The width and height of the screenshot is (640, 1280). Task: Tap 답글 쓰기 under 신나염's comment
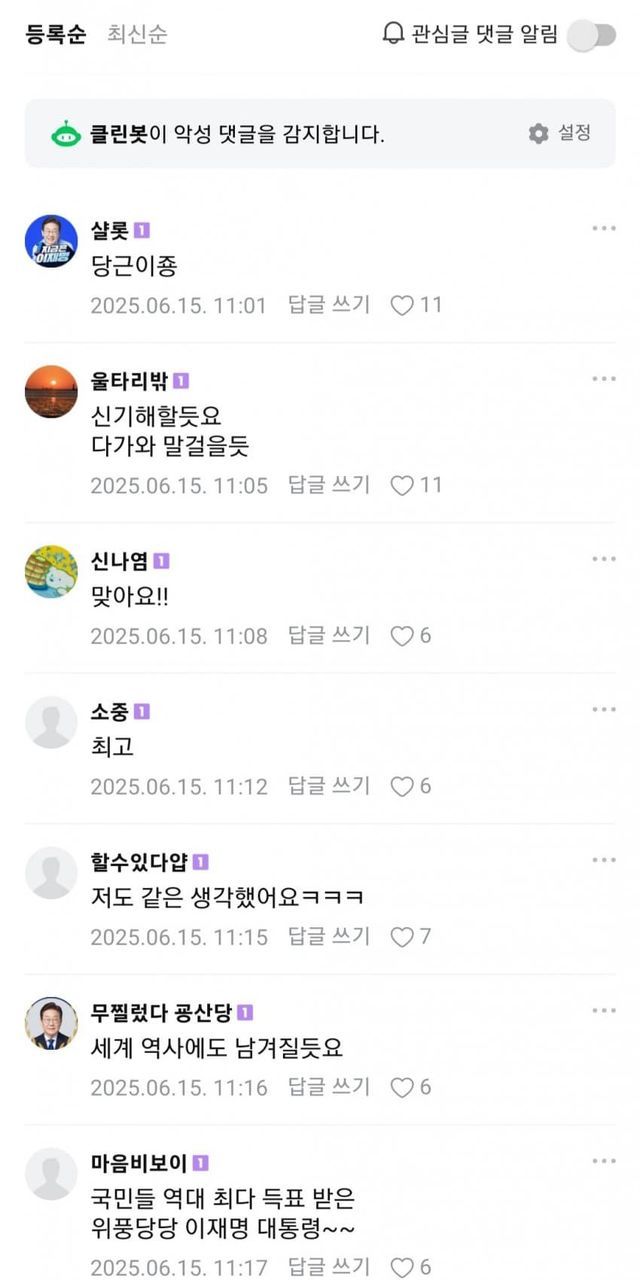(329, 635)
